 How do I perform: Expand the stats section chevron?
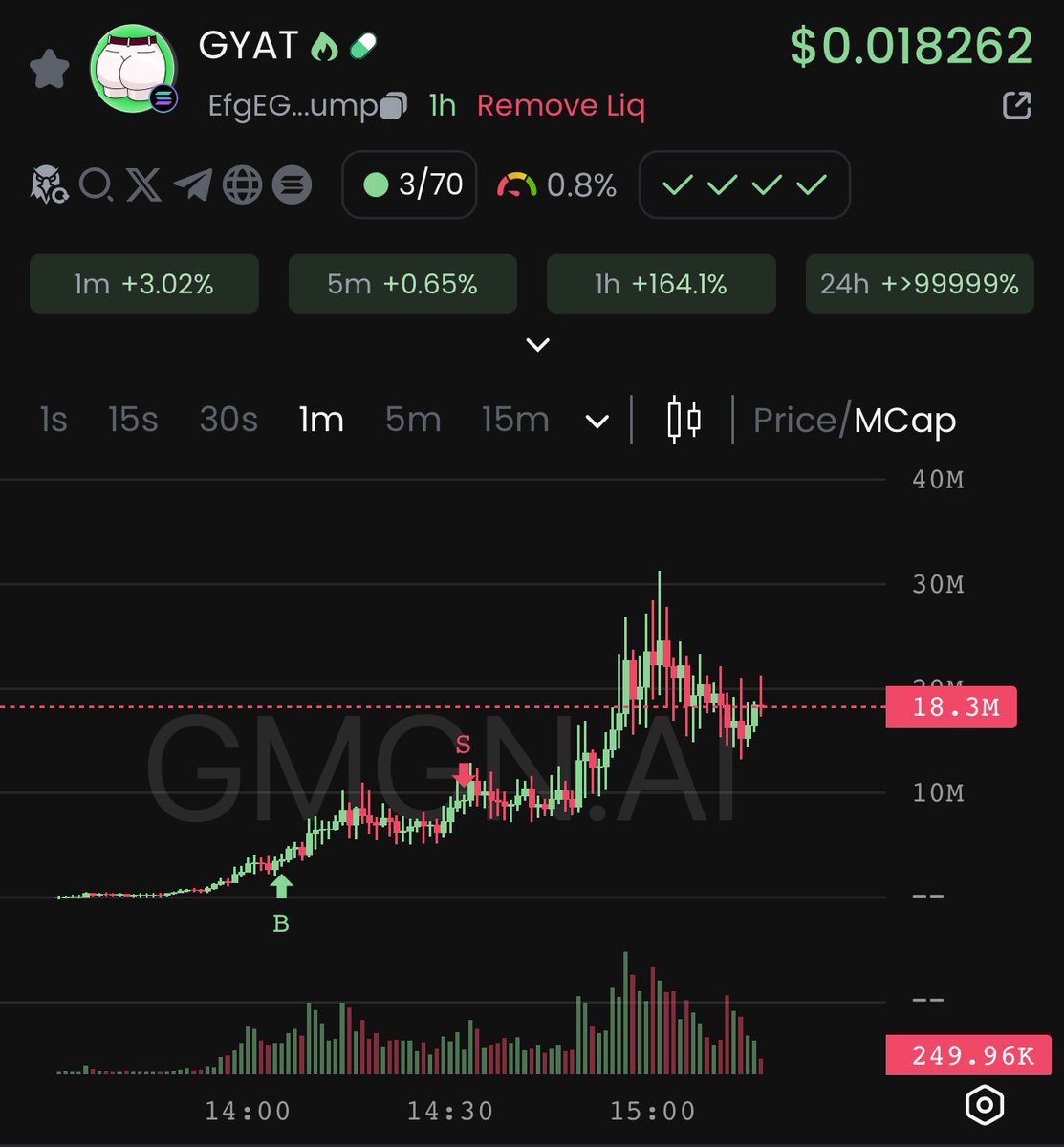point(538,345)
